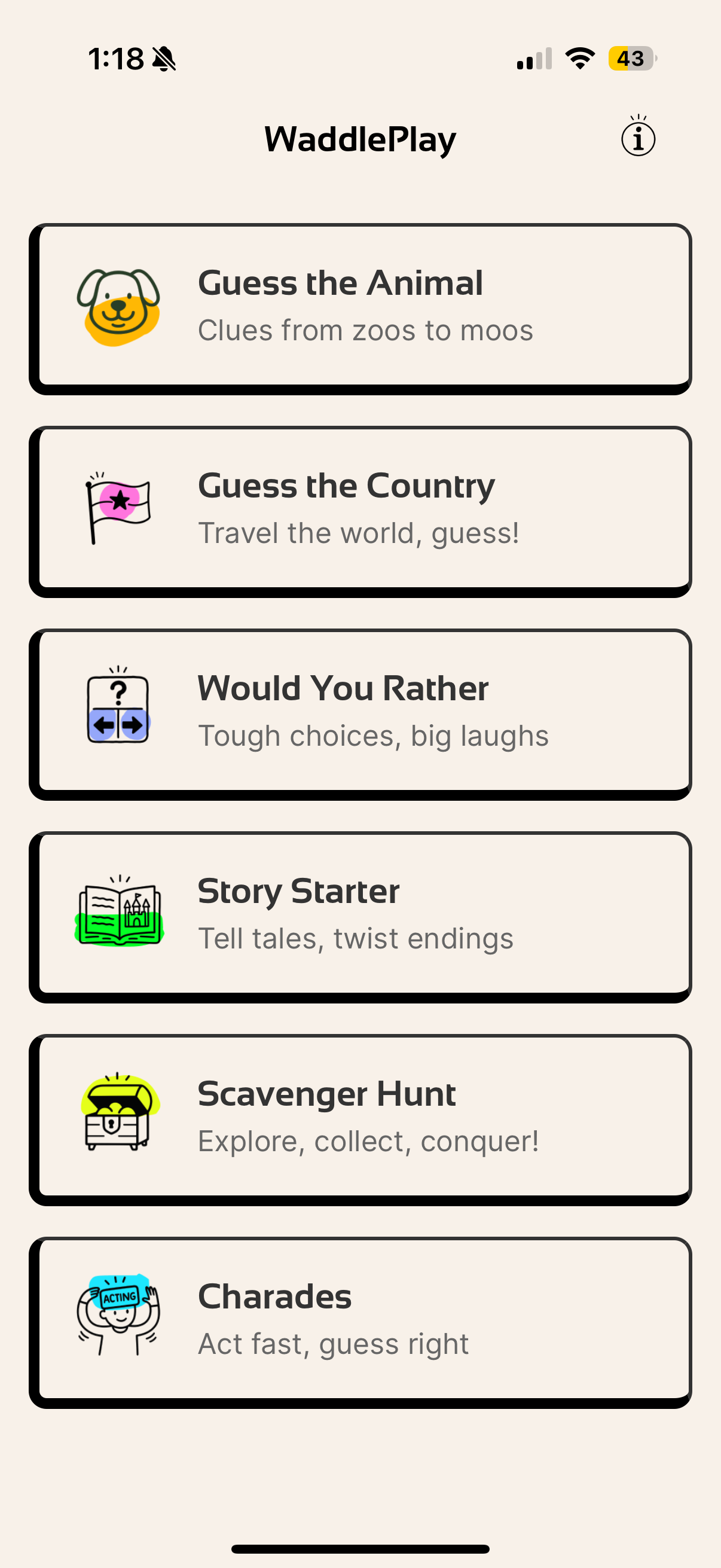Tap the Wi-Fi icon in the status bar
The image size is (721, 1568).
(578, 58)
